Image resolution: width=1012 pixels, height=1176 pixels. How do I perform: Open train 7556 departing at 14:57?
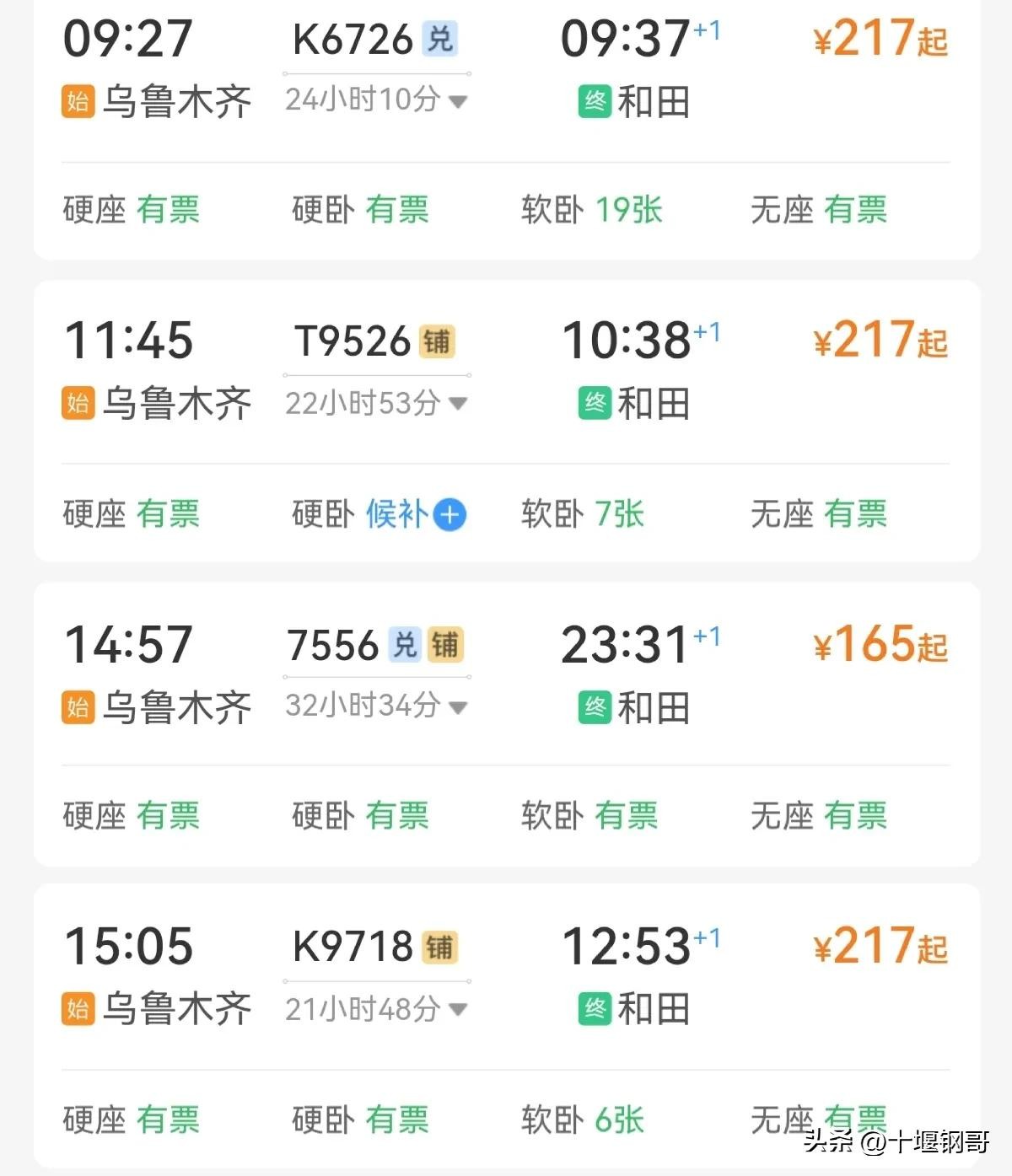(x=334, y=645)
